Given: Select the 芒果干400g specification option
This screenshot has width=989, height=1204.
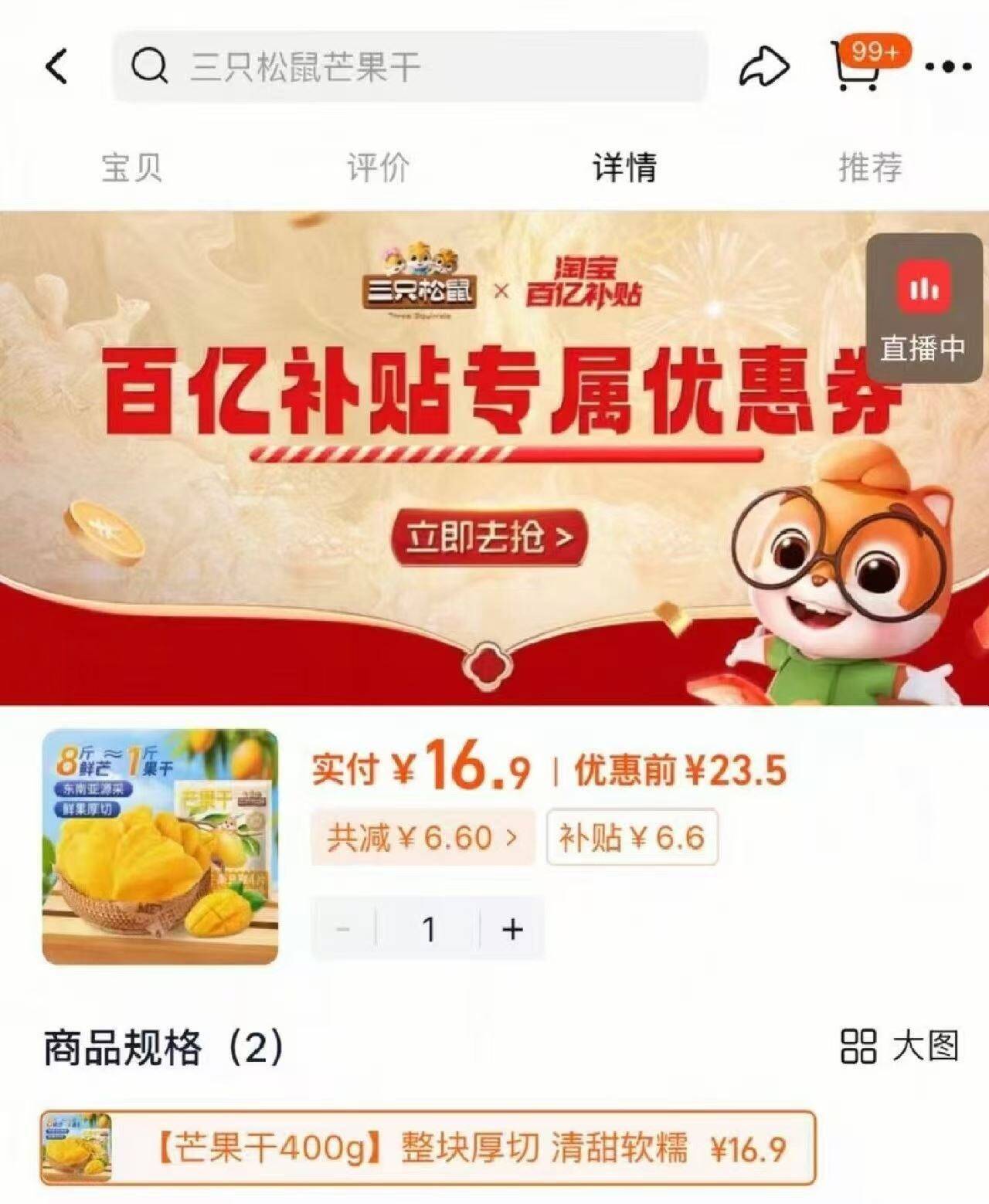Looking at the screenshot, I should 429,1148.
